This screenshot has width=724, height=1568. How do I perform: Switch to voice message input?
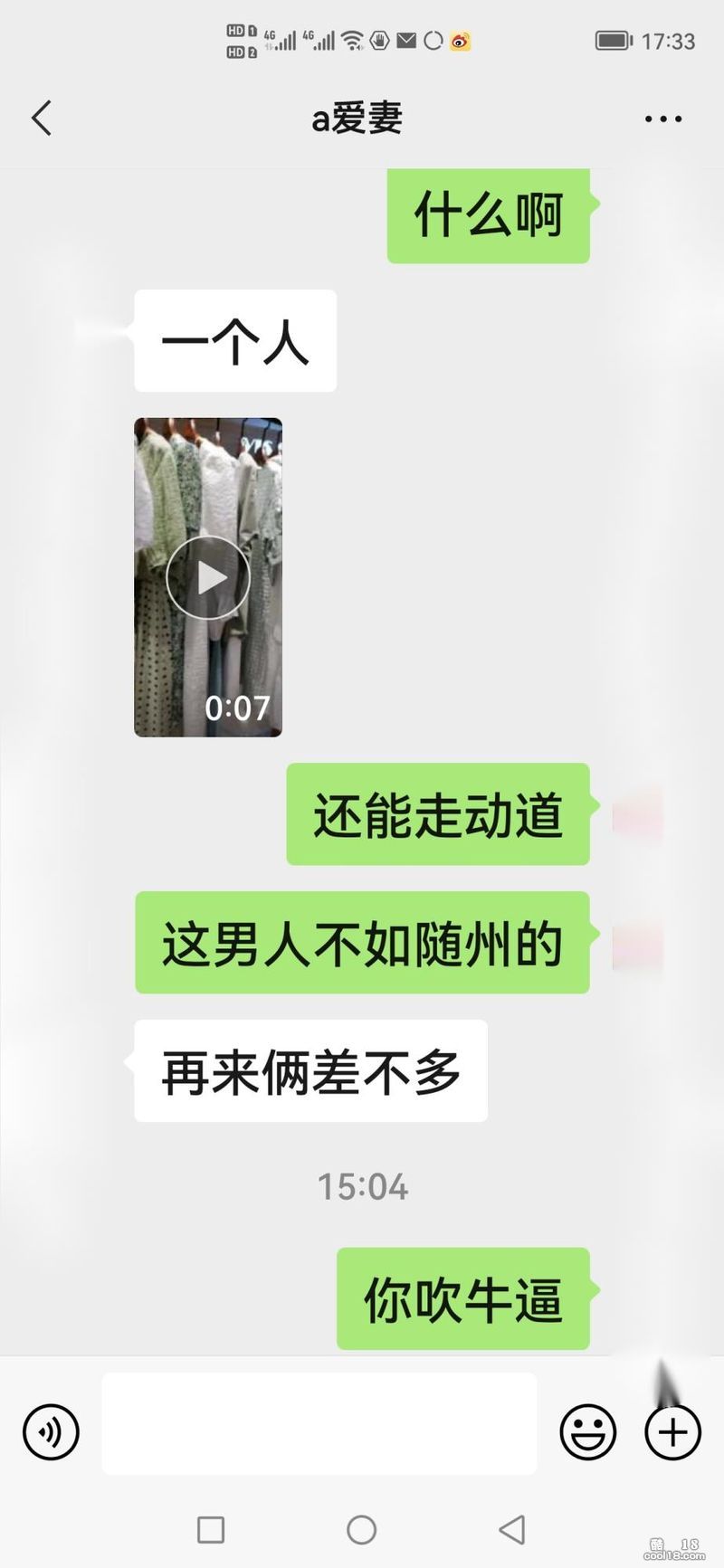52,1431
